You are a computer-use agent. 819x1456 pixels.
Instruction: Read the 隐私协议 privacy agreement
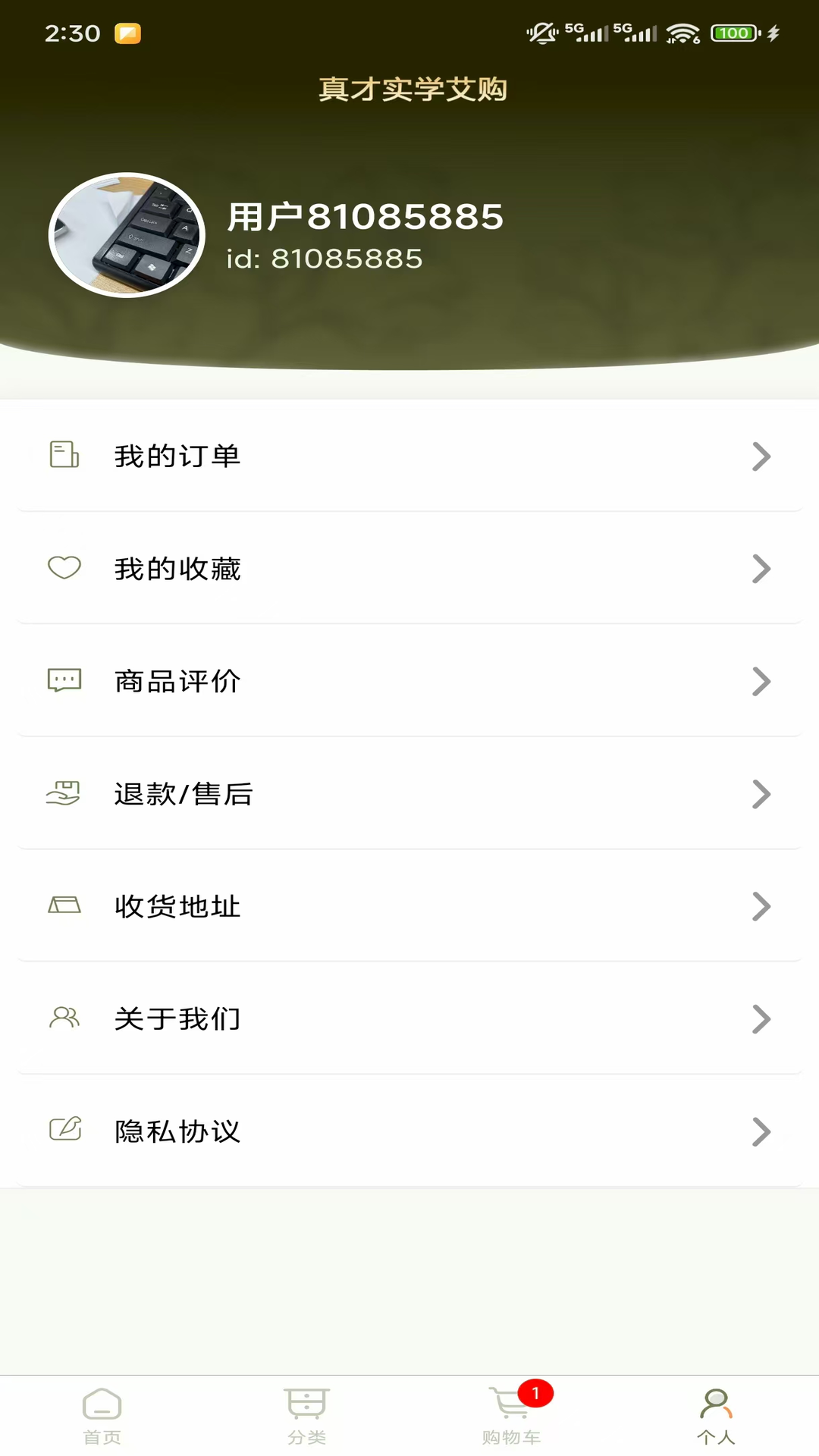point(409,1131)
